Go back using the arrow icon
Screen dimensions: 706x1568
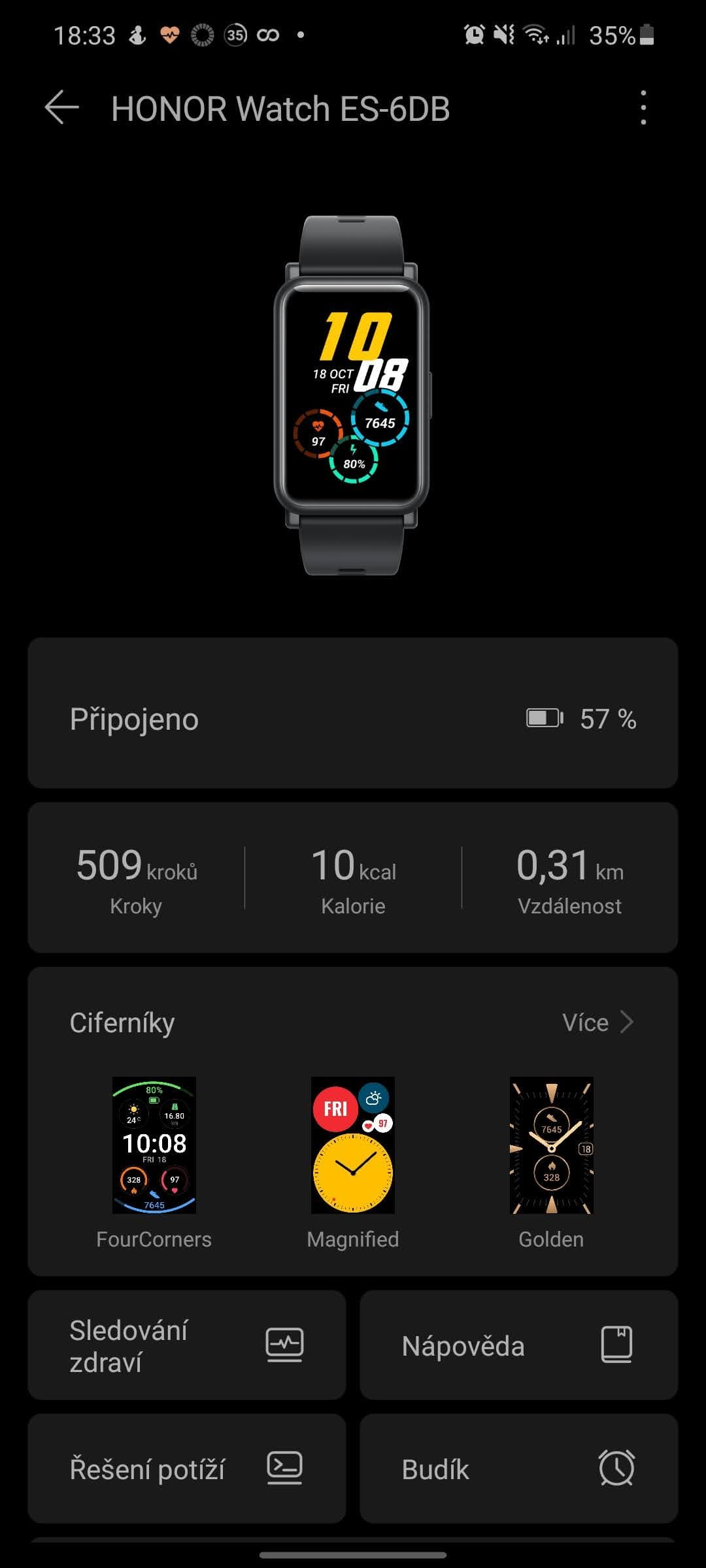coord(62,108)
